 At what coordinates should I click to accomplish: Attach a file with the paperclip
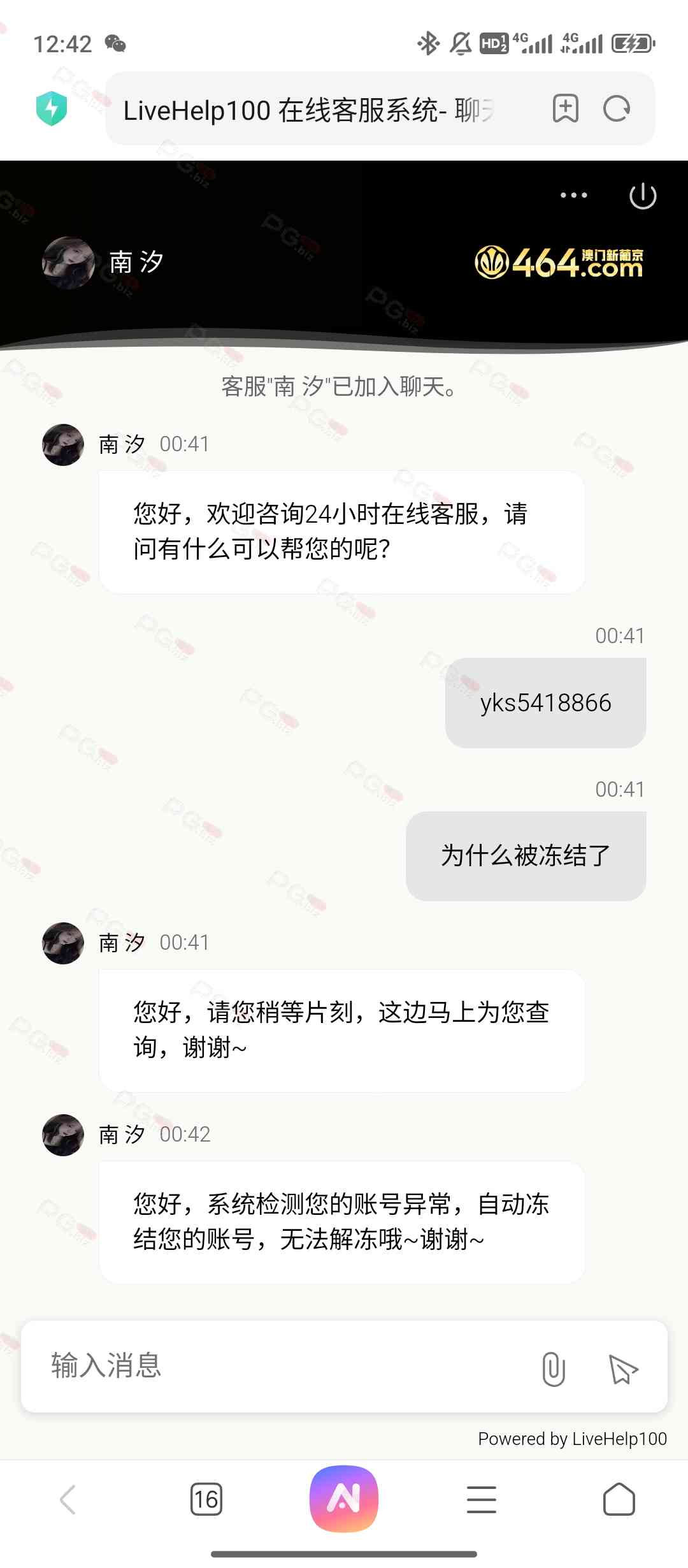553,1368
